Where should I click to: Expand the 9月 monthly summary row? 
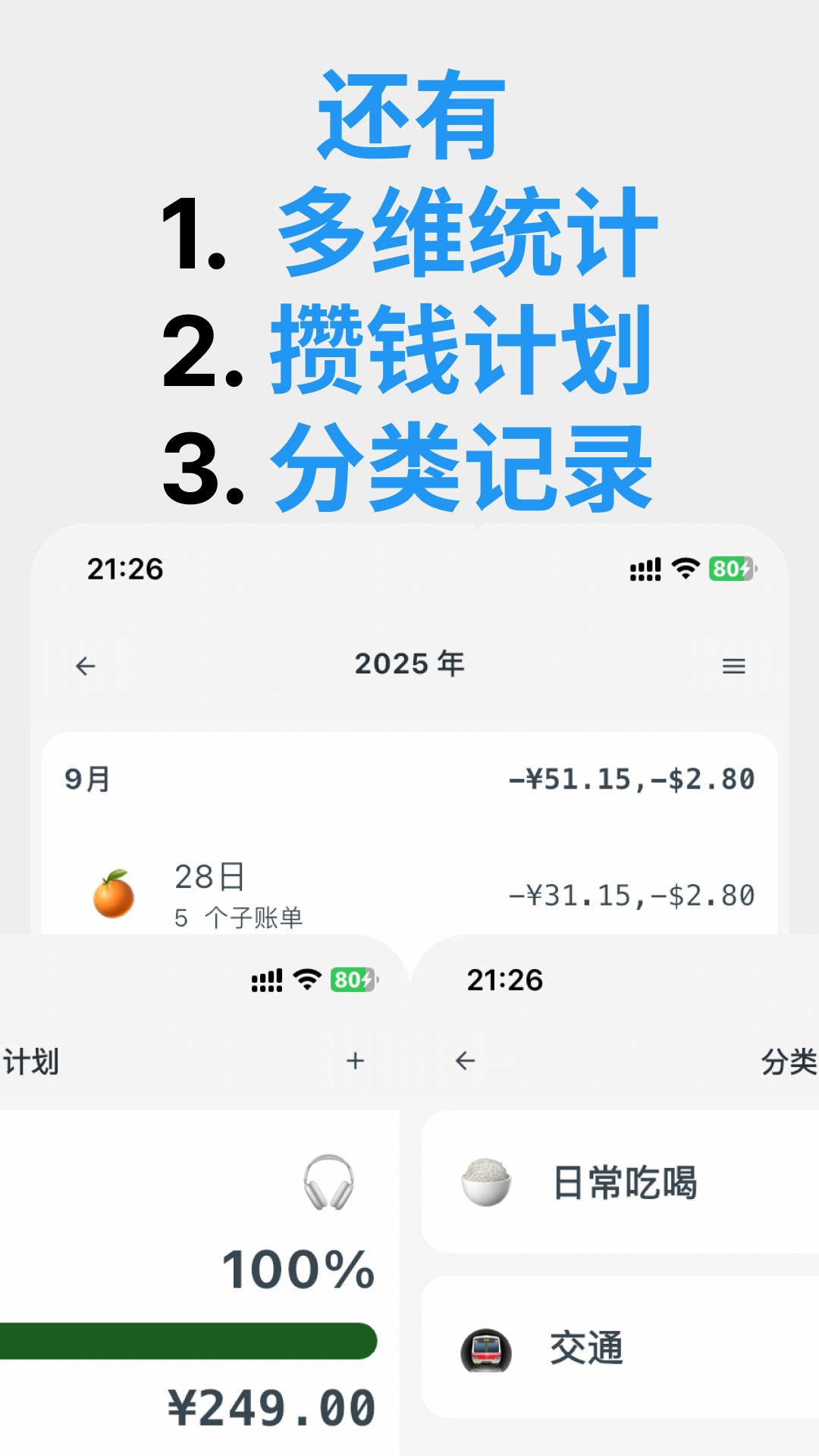coord(409,779)
